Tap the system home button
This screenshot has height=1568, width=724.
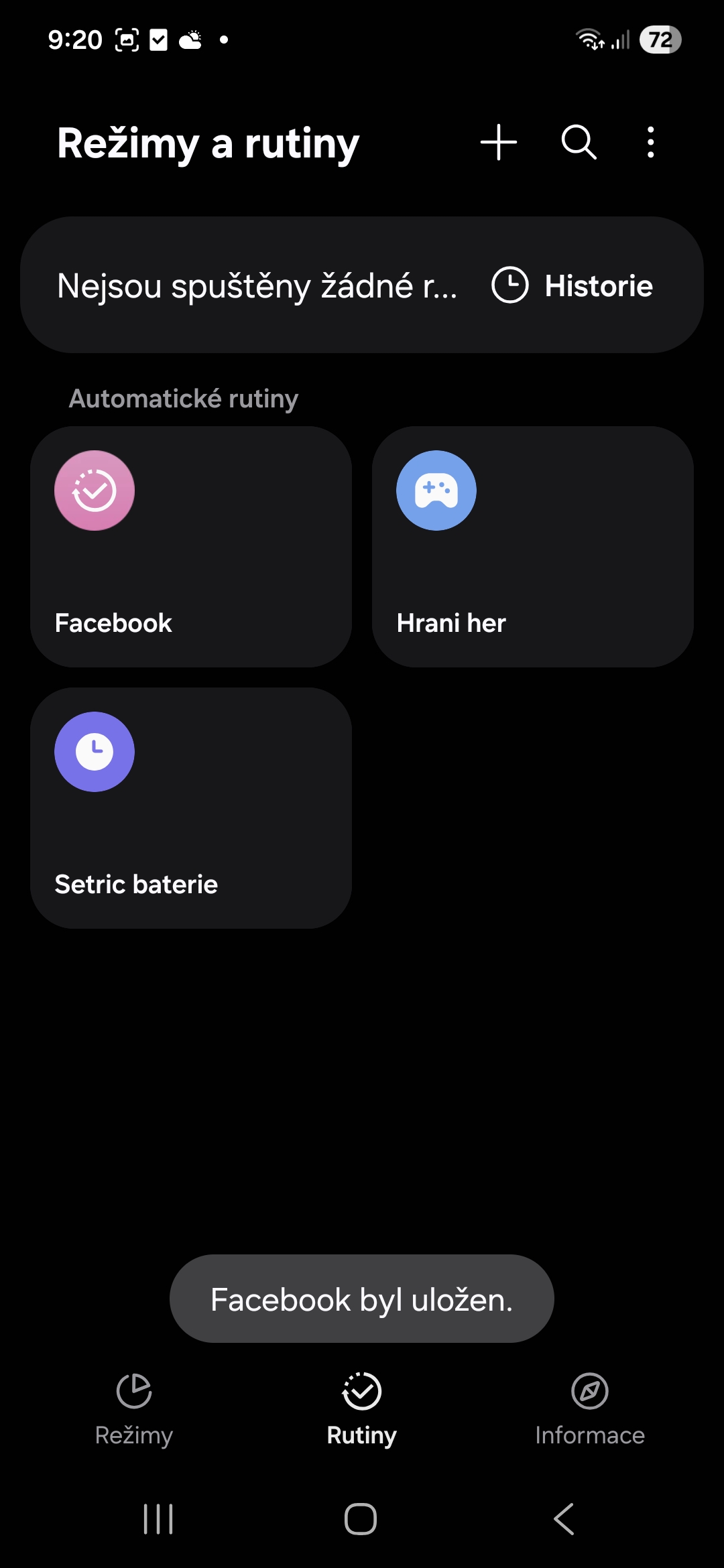(361, 1519)
